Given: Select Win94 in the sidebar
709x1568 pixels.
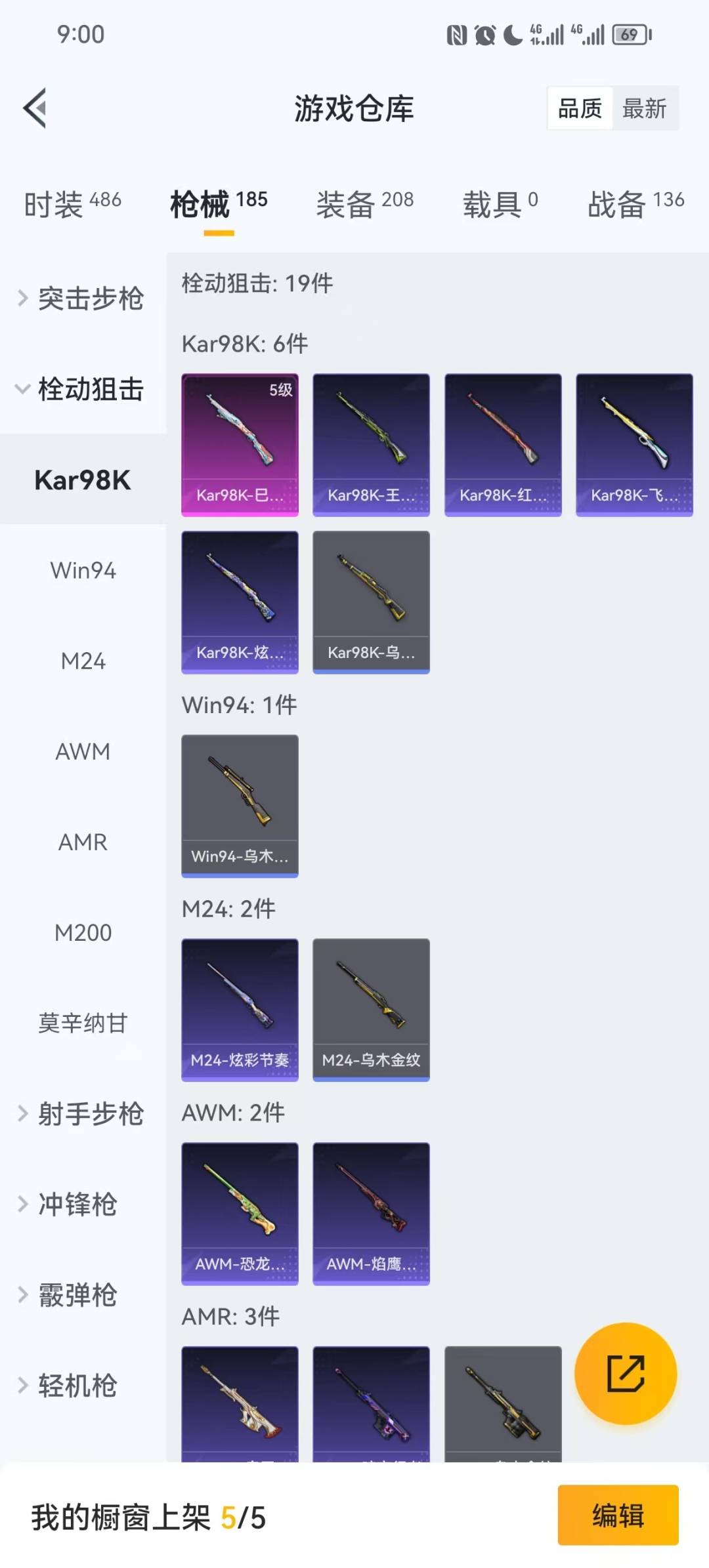Looking at the screenshot, I should coord(83,570).
